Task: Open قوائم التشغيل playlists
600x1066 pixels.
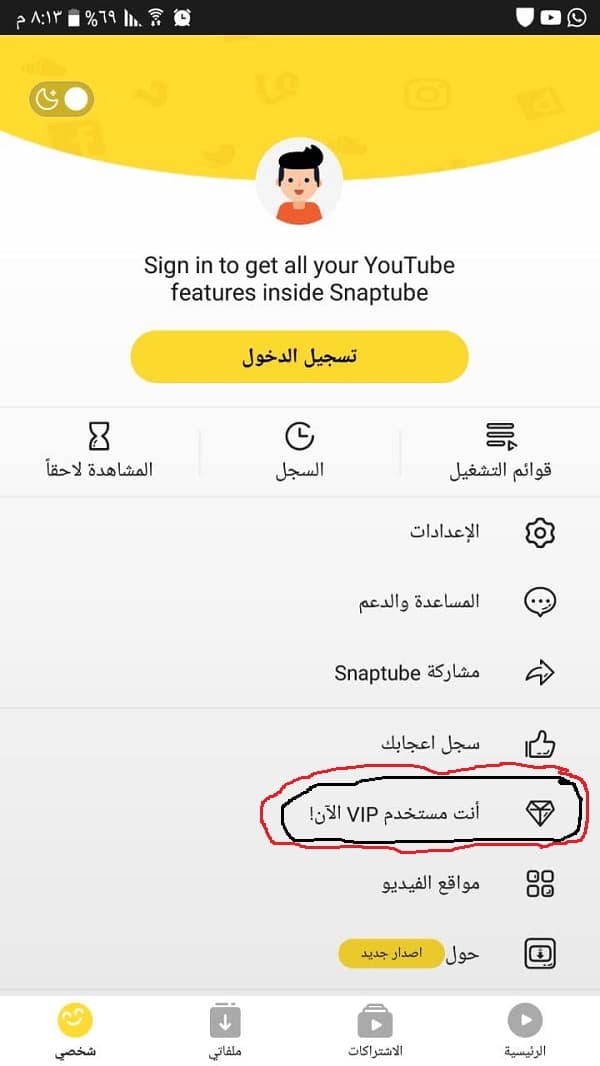Action: [x=500, y=451]
